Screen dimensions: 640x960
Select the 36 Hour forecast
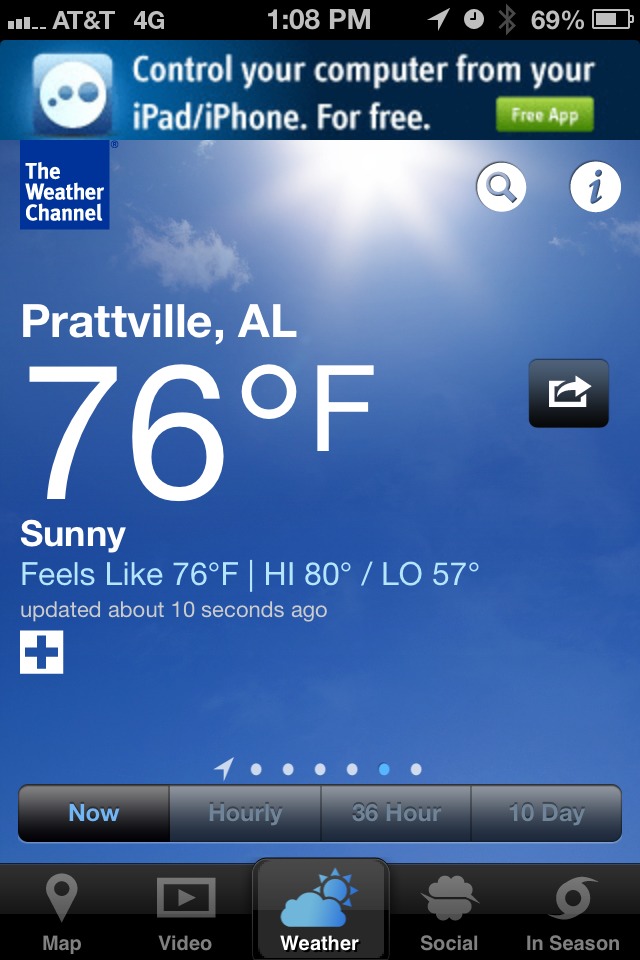pos(396,813)
